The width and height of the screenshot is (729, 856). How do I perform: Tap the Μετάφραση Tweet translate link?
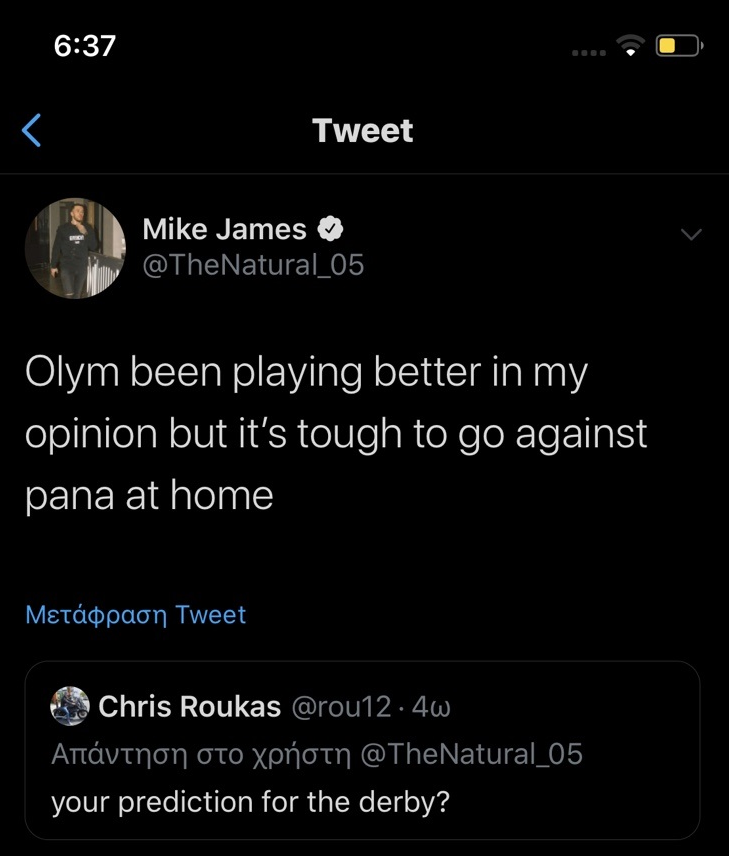[x=135, y=615]
